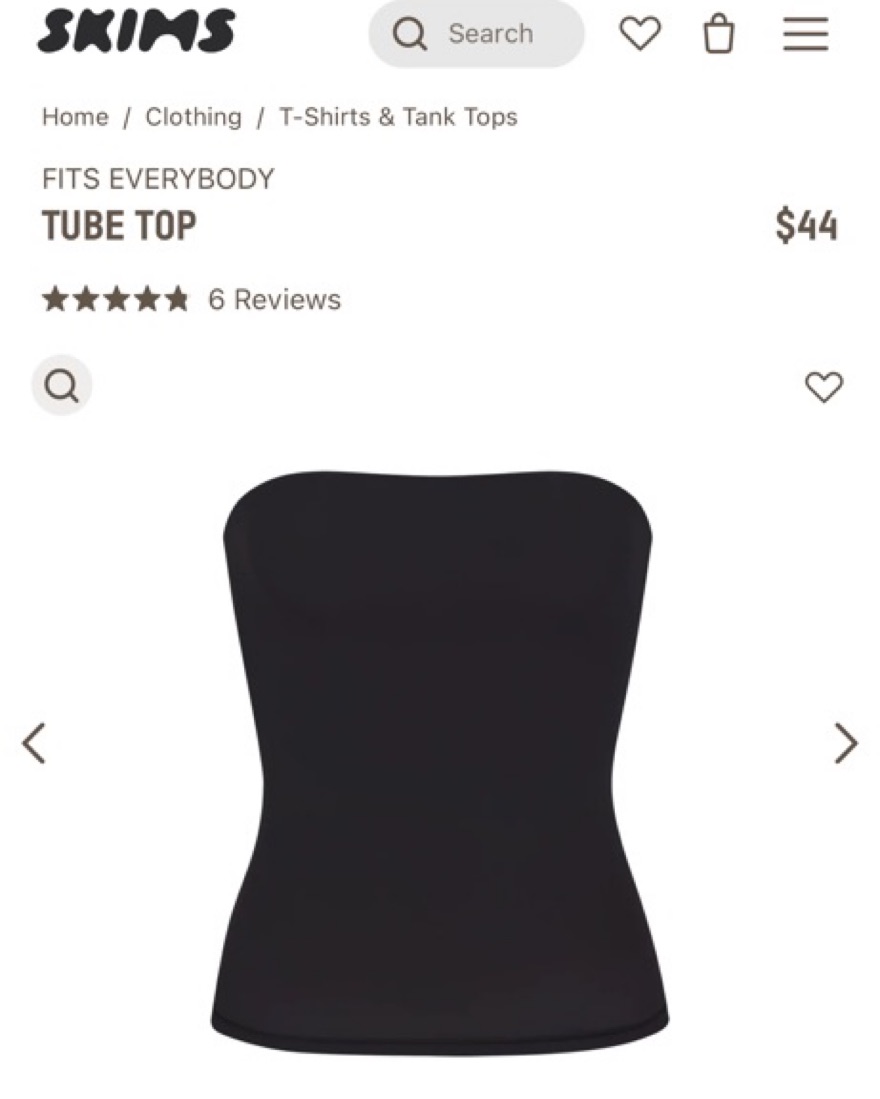Show the next product image

click(x=846, y=743)
